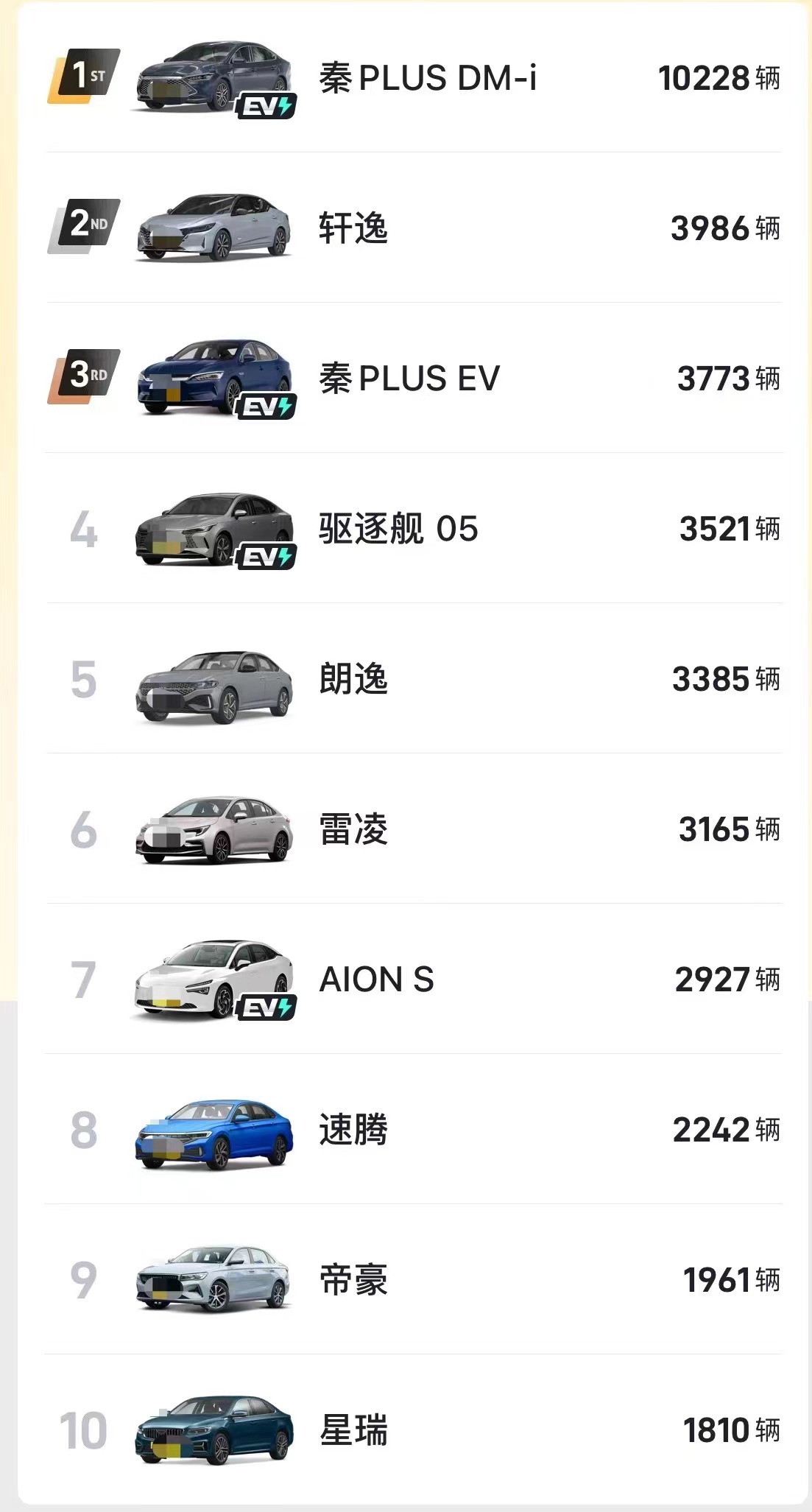Screen dimensions: 812x1512
Task: Select the 秦PLUS EV row
Action: coord(409,379)
